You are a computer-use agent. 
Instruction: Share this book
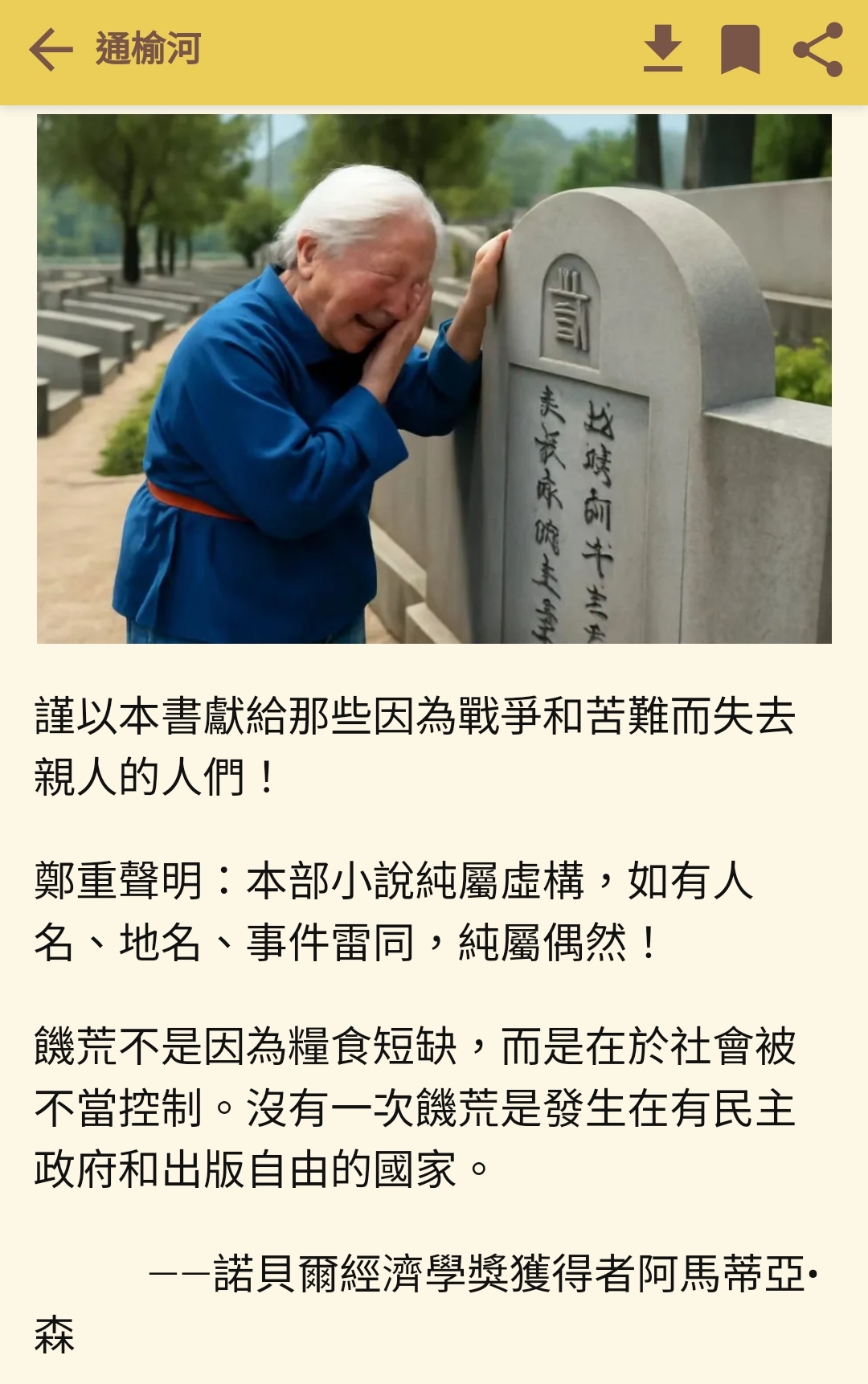(x=817, y=50)
